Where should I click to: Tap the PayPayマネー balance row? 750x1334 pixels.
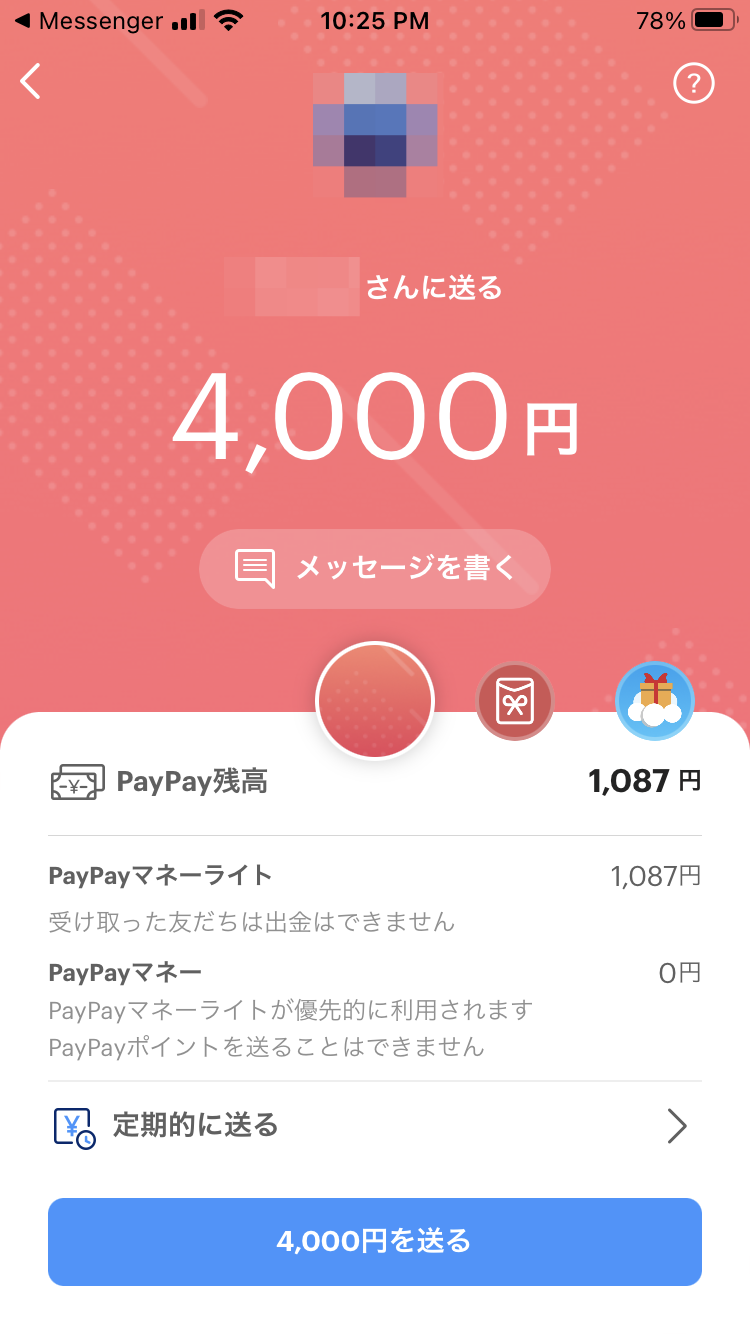pyautogui.click(x=375, y=972)
